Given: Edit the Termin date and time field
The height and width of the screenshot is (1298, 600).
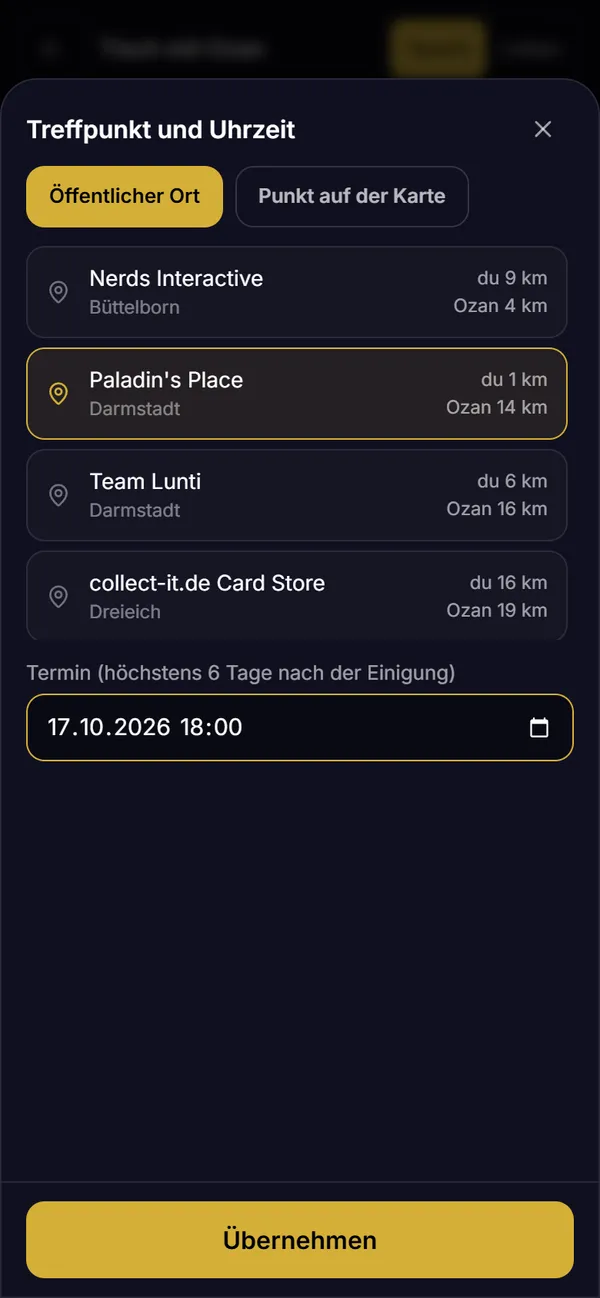Looking at the screenshot, I should (300, 727).
